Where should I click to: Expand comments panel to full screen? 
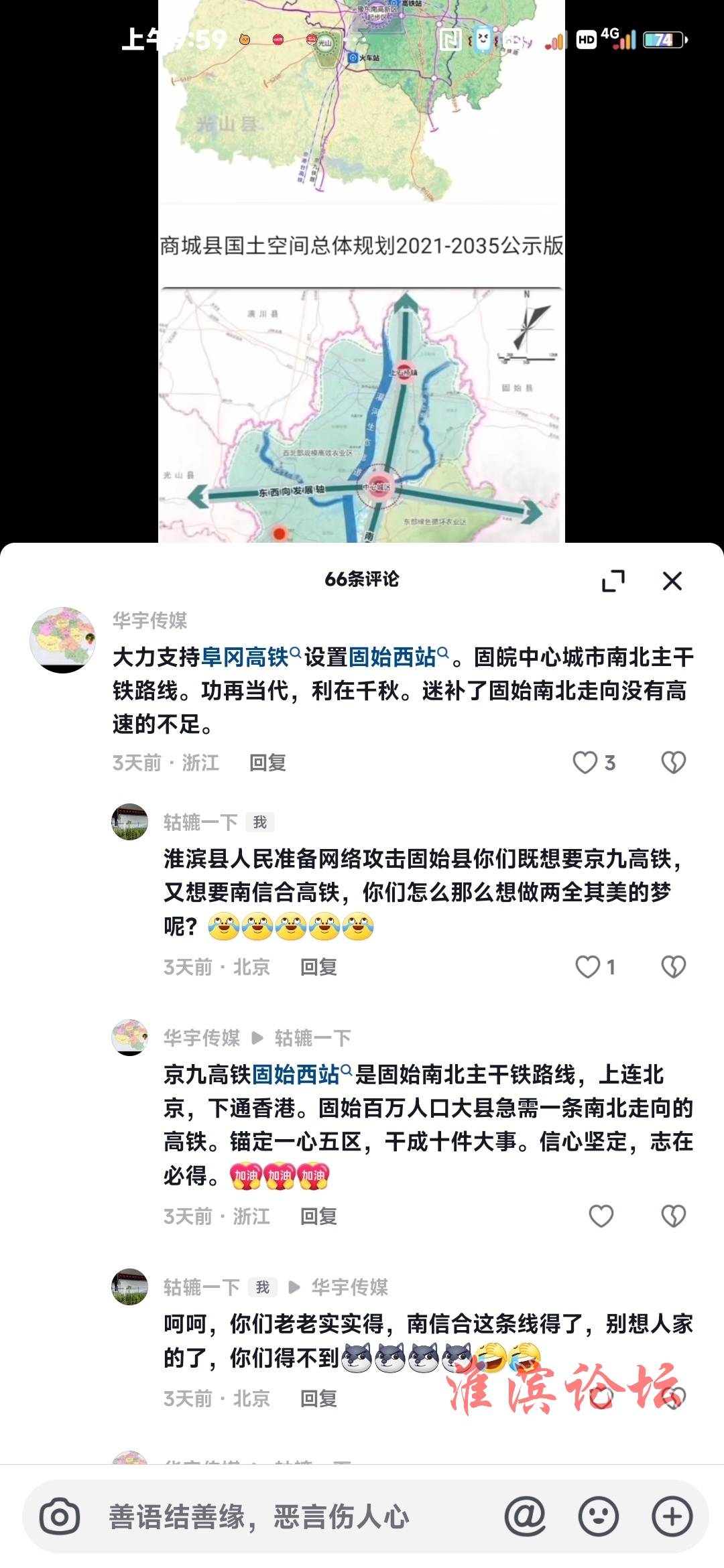[613, 581]
